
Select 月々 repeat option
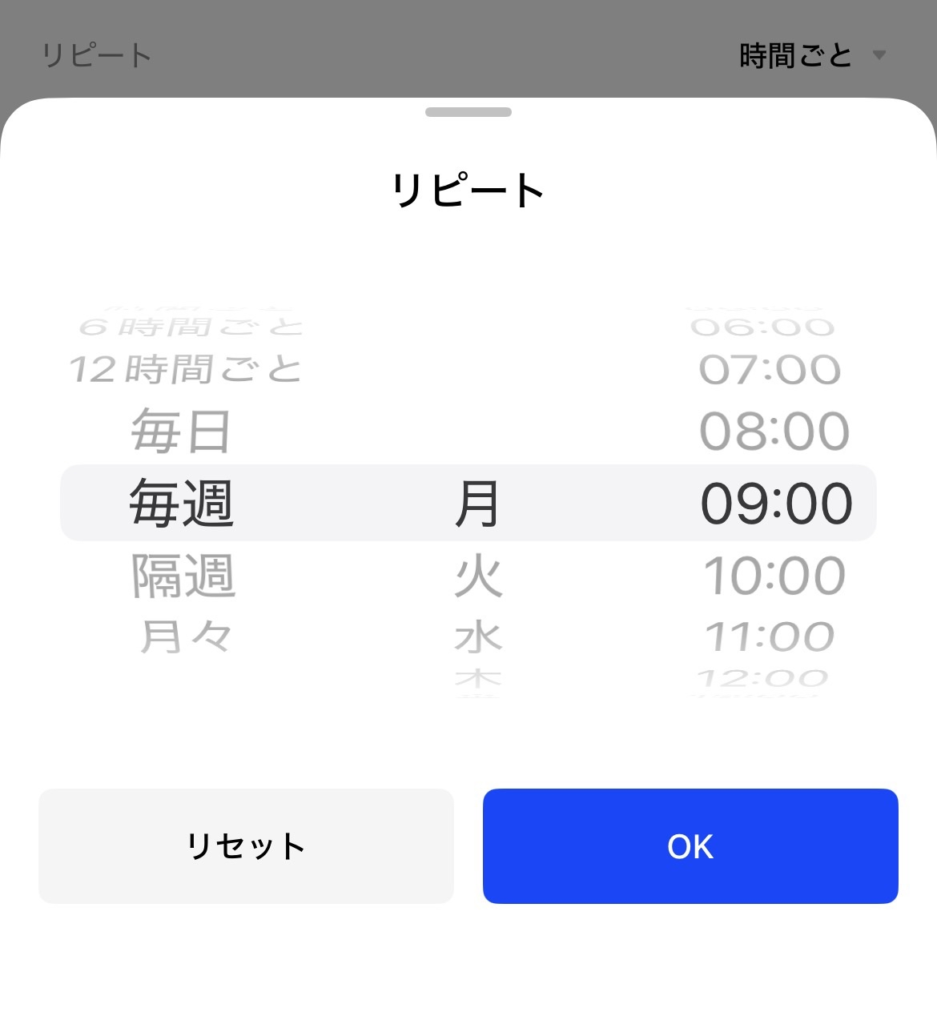185,636
